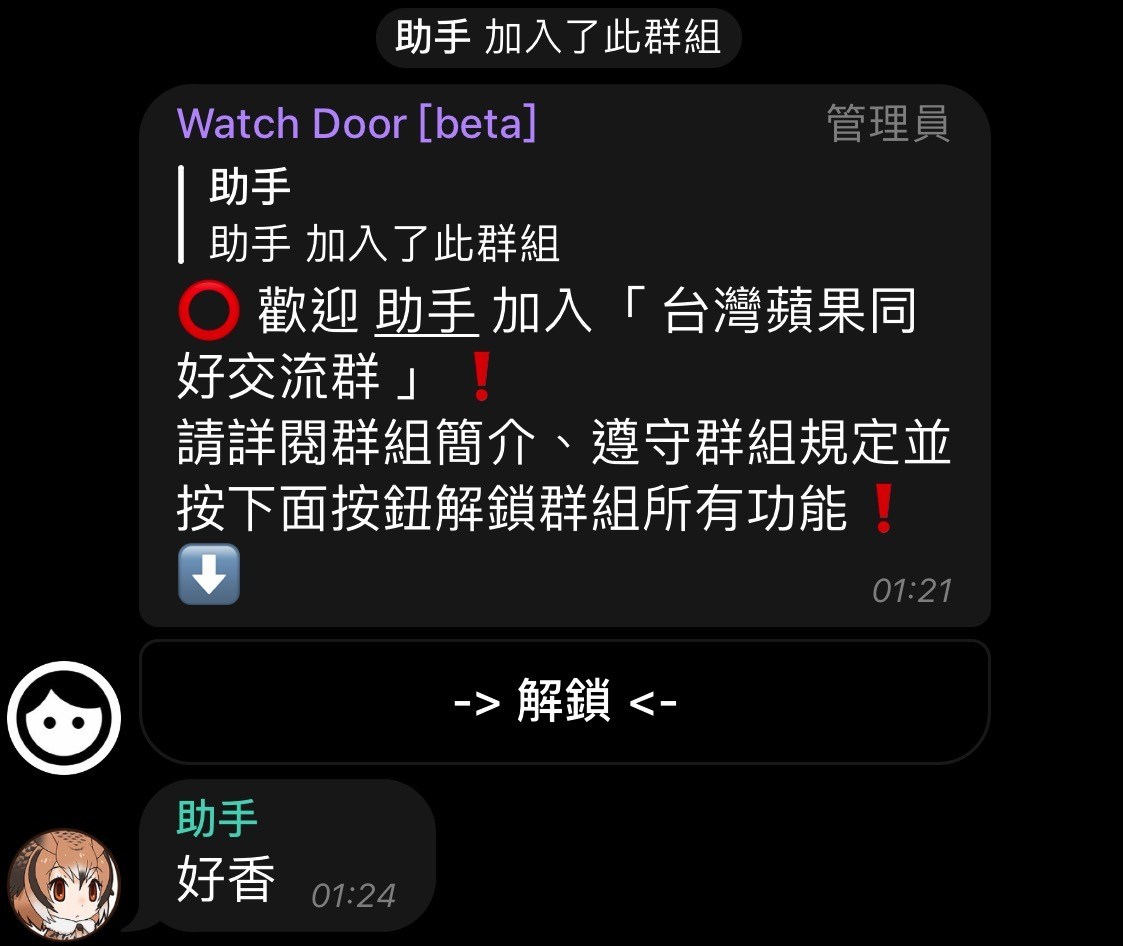Open the underlined 助手 mention link
The image size is (1123, 946).
click(x=427, y=314)
